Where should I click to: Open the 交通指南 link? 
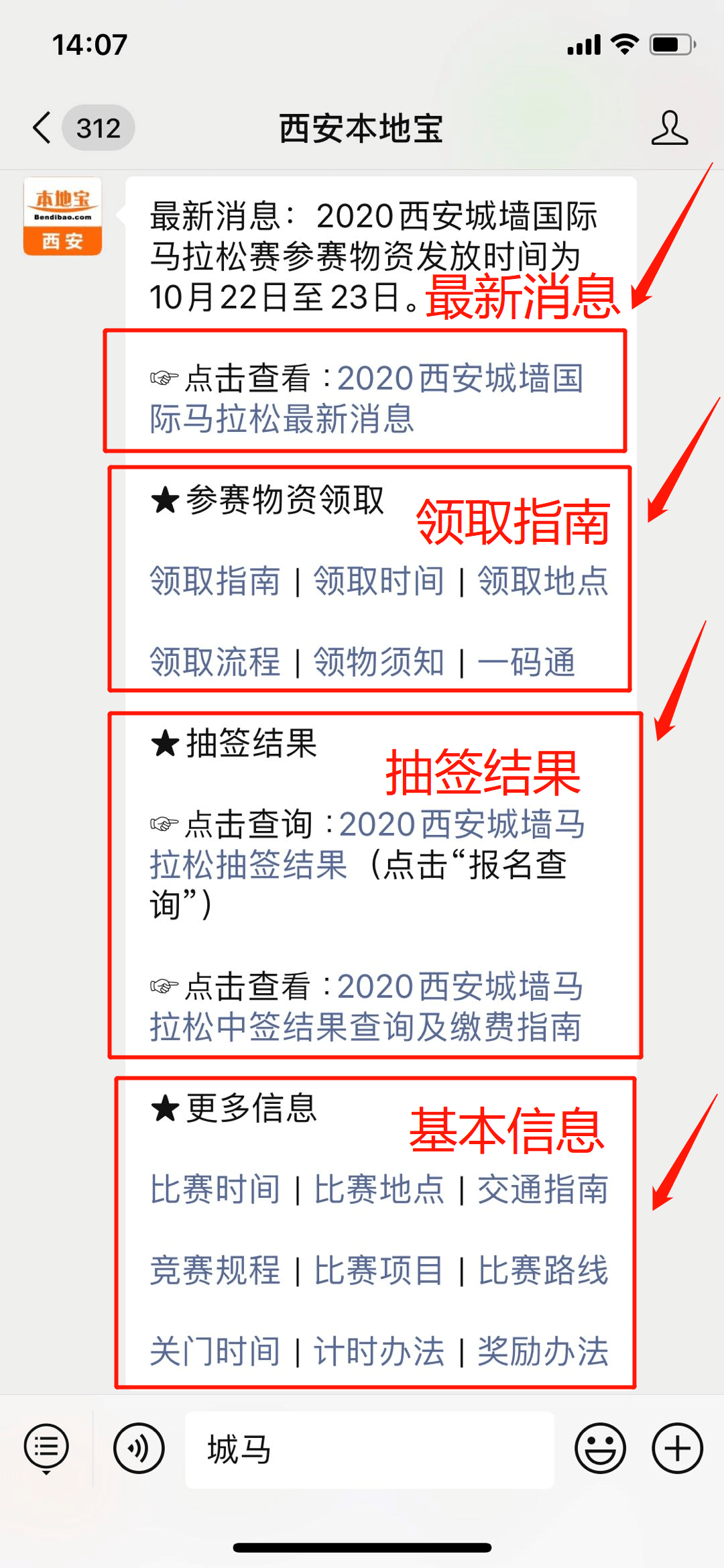pos(542,1189)
